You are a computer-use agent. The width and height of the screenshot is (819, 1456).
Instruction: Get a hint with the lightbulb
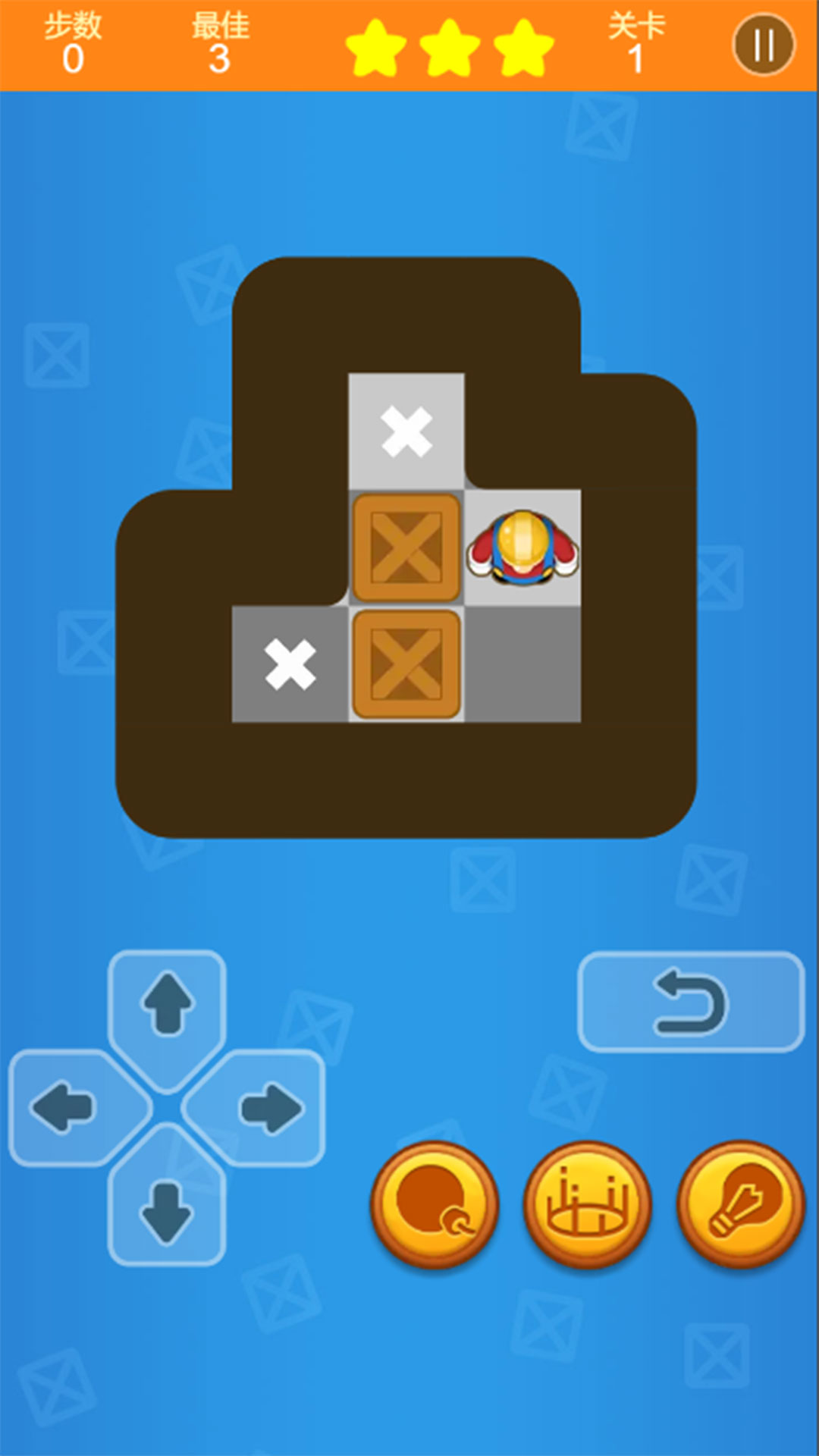point(740,1204)
